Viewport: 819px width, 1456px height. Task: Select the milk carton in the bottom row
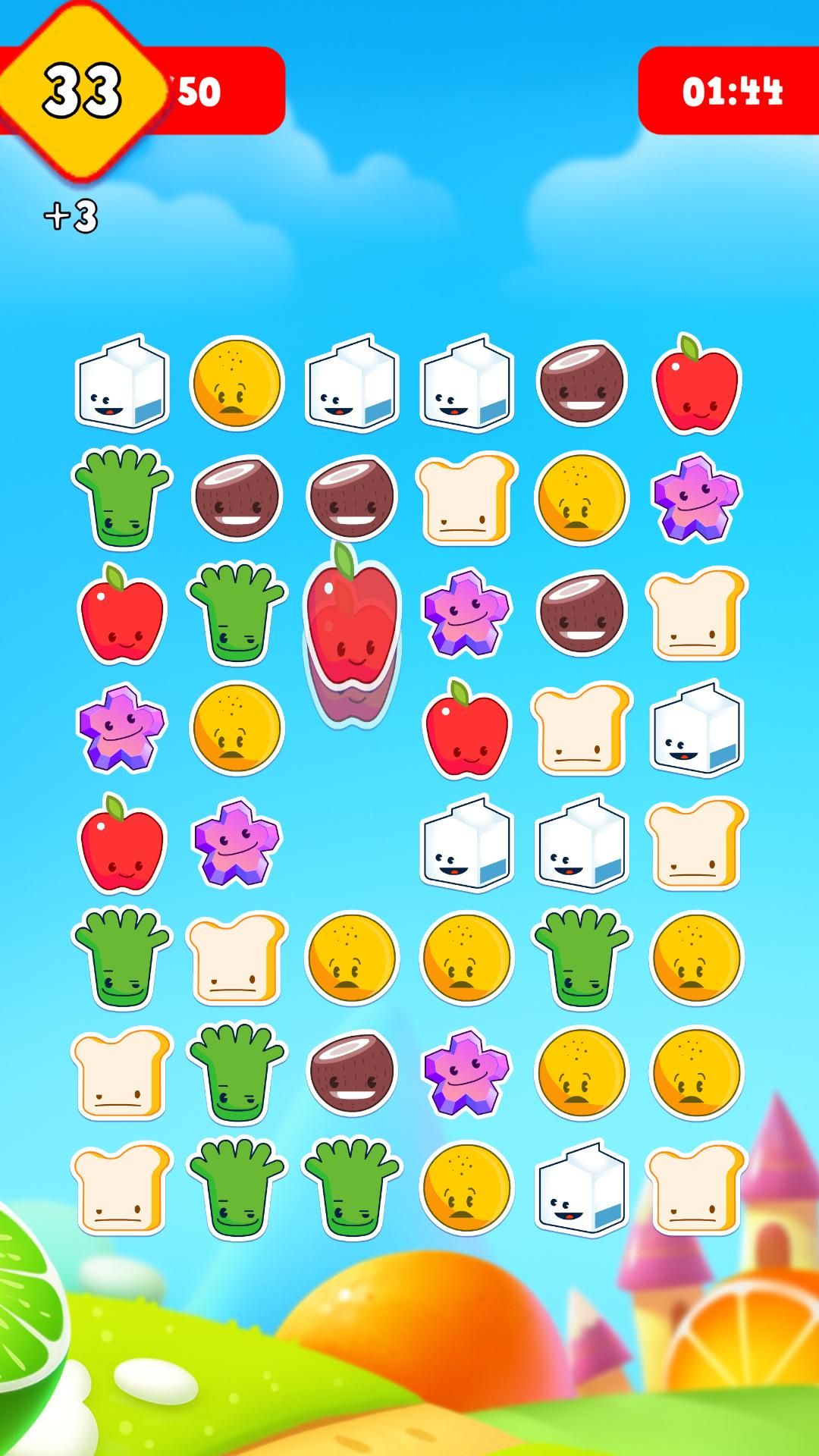pyautogui.click(x=582, y=1188)
